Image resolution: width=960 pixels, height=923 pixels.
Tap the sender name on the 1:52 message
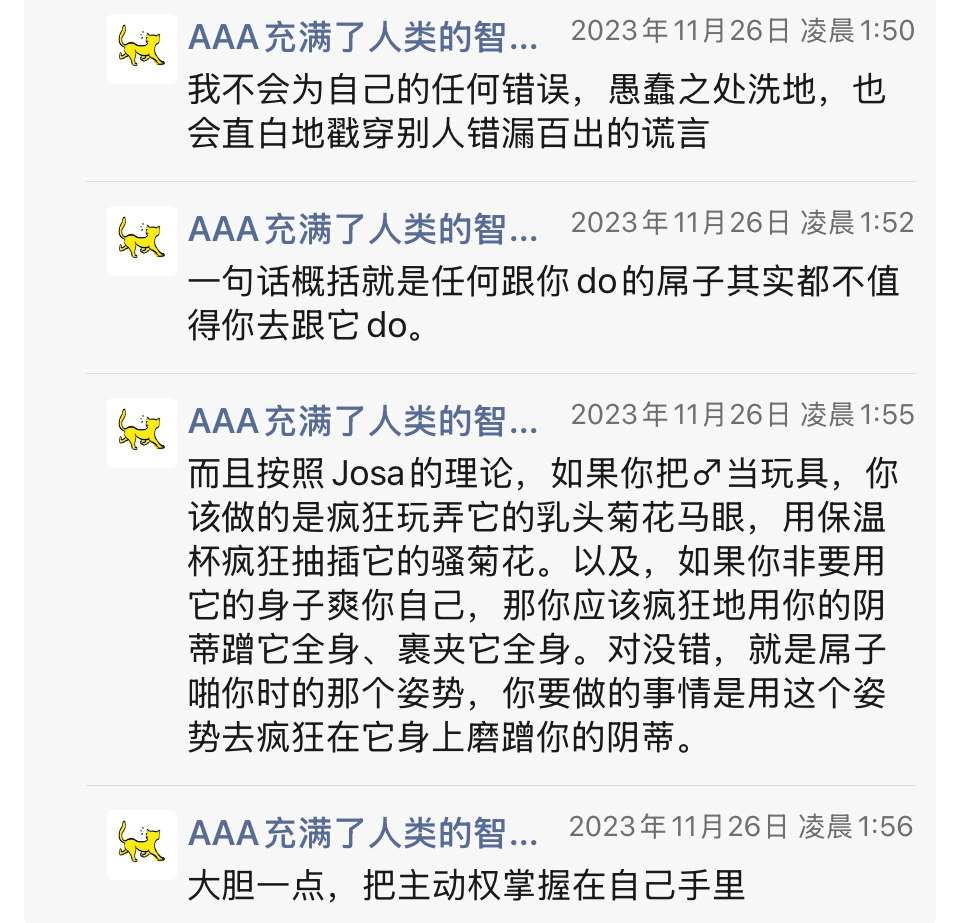pos(363,229)
